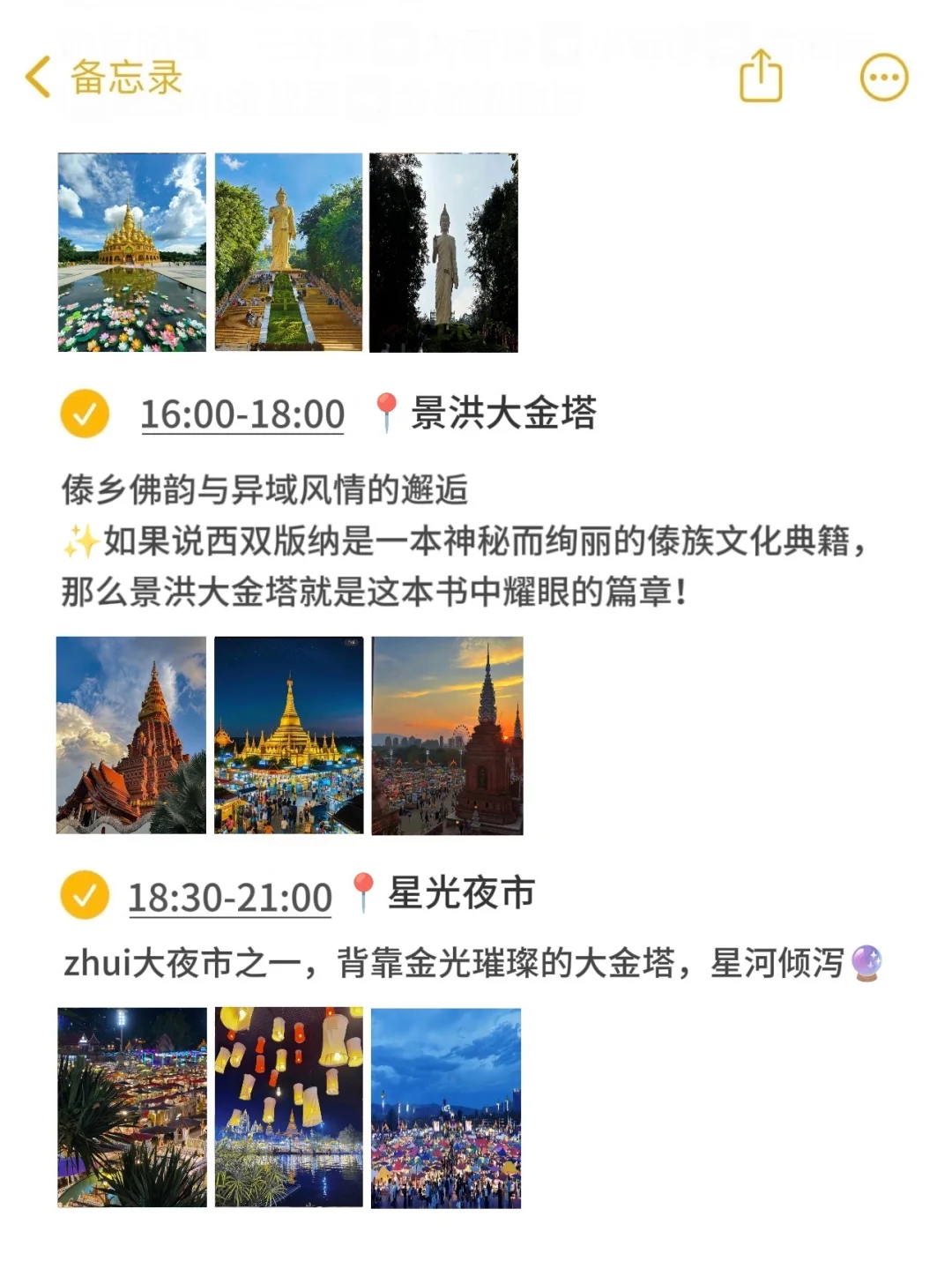Screen dimensions: 952x1276
Task: Open the sunset pagoda with Ferris wheel photo
Action: click(x=447, y=735)
